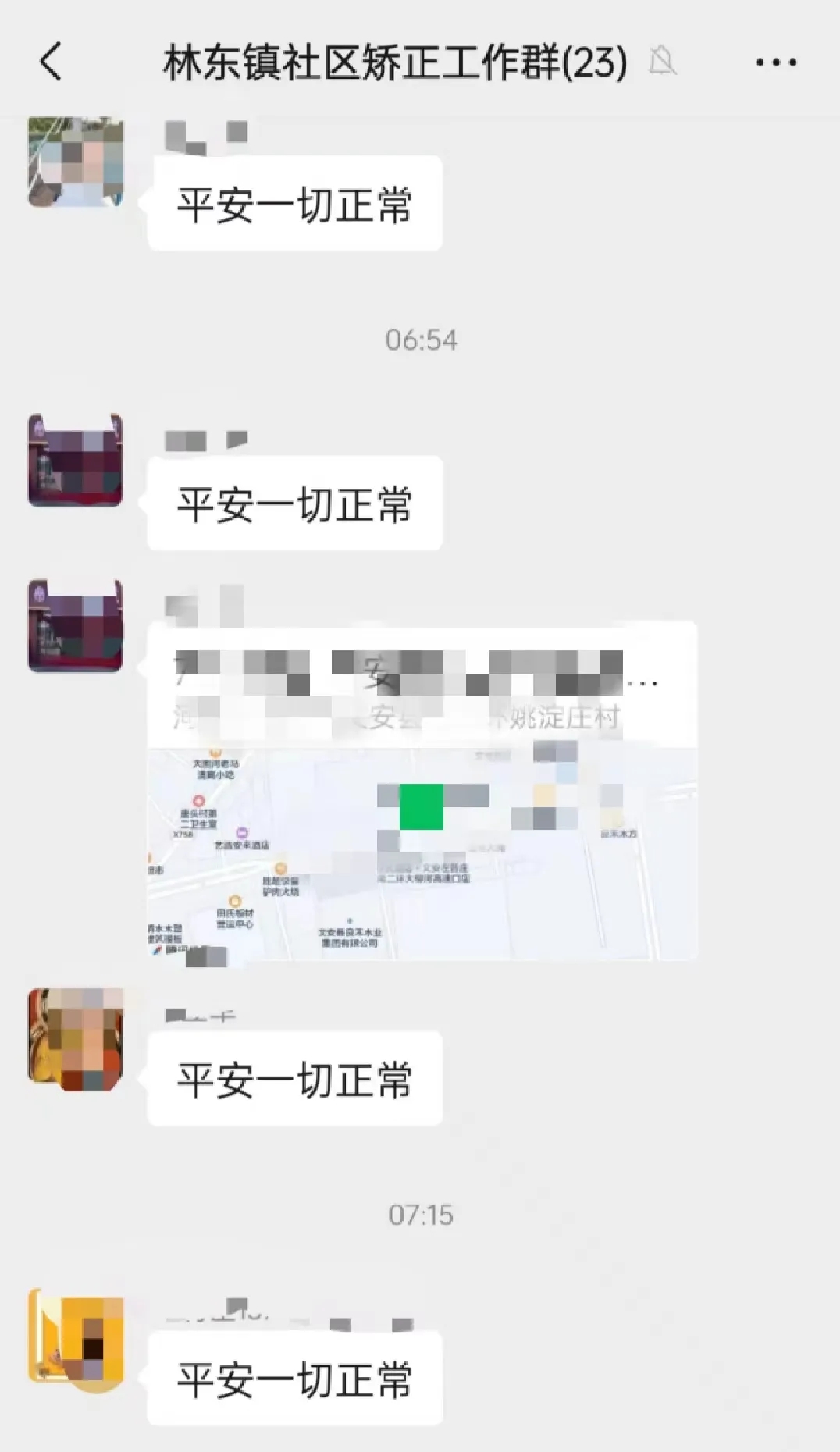Open the shared location map card
Screen dimensions: 840x1452
click(x=422, y=788)
